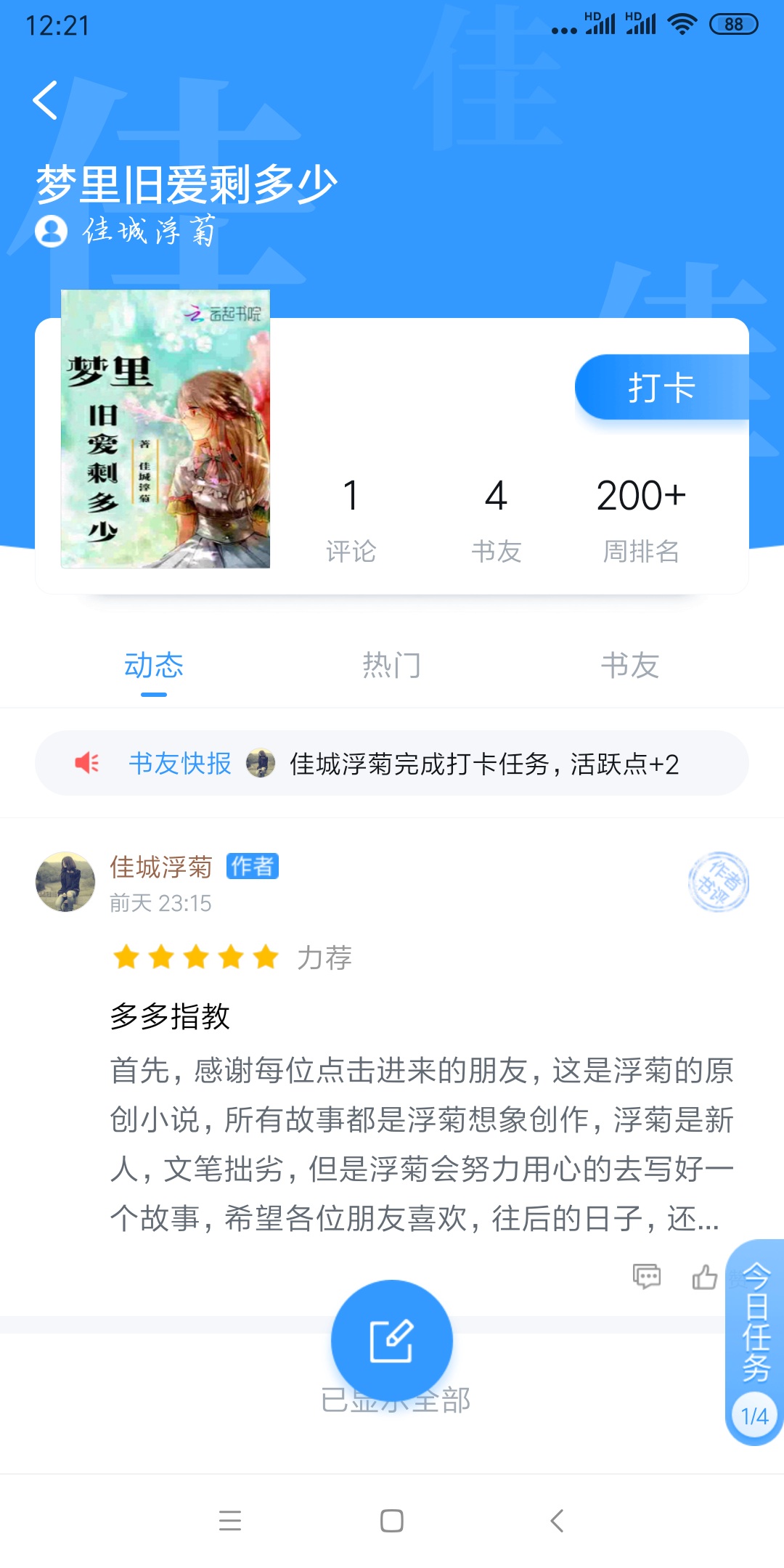Like the review by 佳城浮菊

(704, 1276)
